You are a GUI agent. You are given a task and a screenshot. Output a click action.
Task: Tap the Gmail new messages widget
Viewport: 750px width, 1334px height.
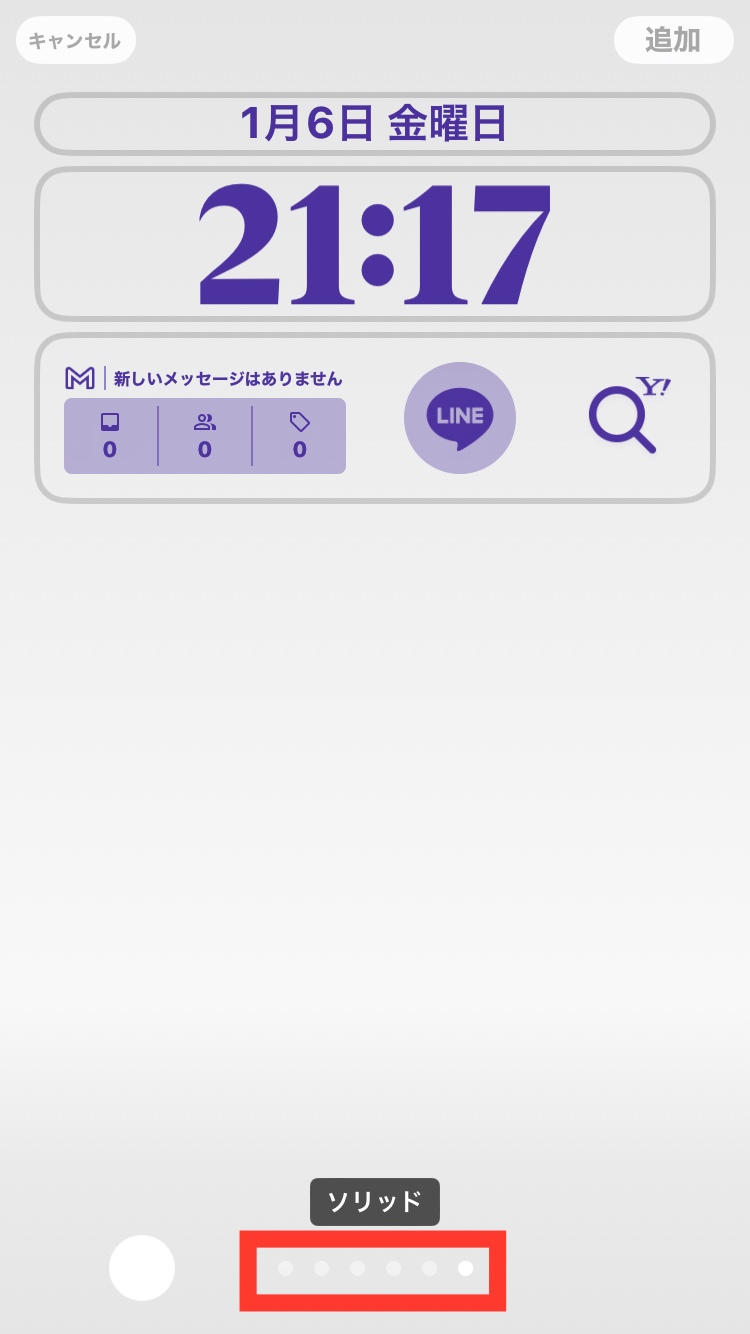205,419
